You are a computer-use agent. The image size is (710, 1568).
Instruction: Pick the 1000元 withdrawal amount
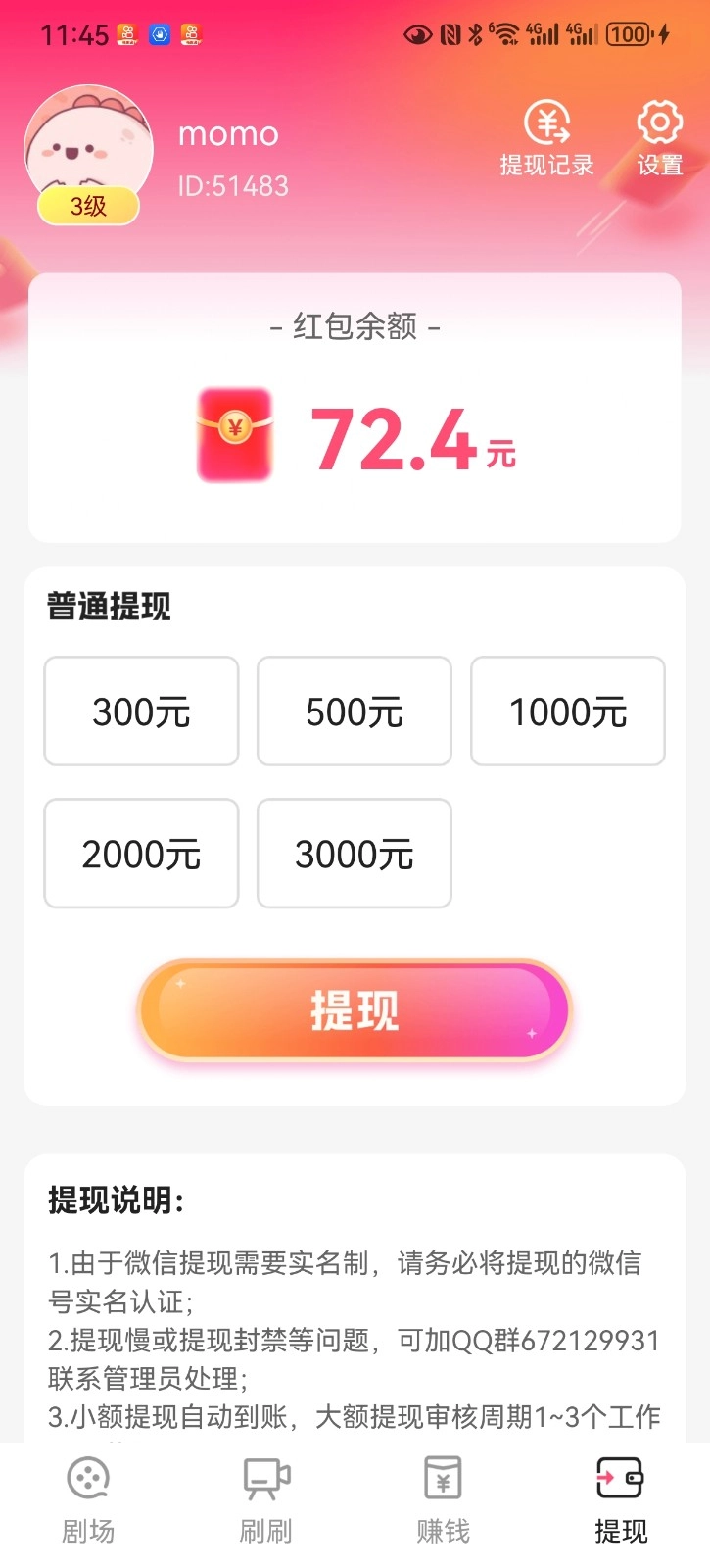point(568,711)
